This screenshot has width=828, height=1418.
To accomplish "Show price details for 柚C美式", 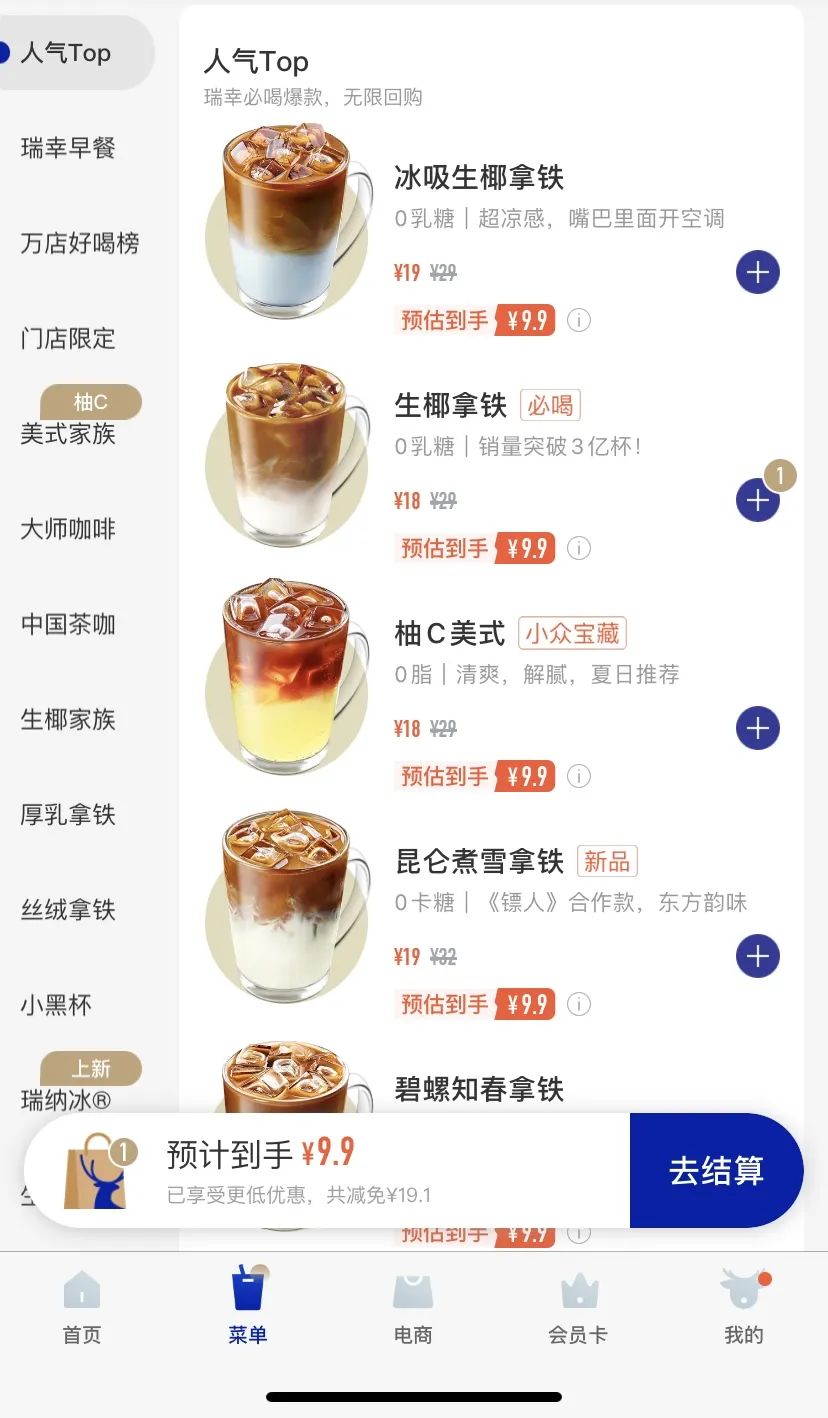I will (579, 776).
